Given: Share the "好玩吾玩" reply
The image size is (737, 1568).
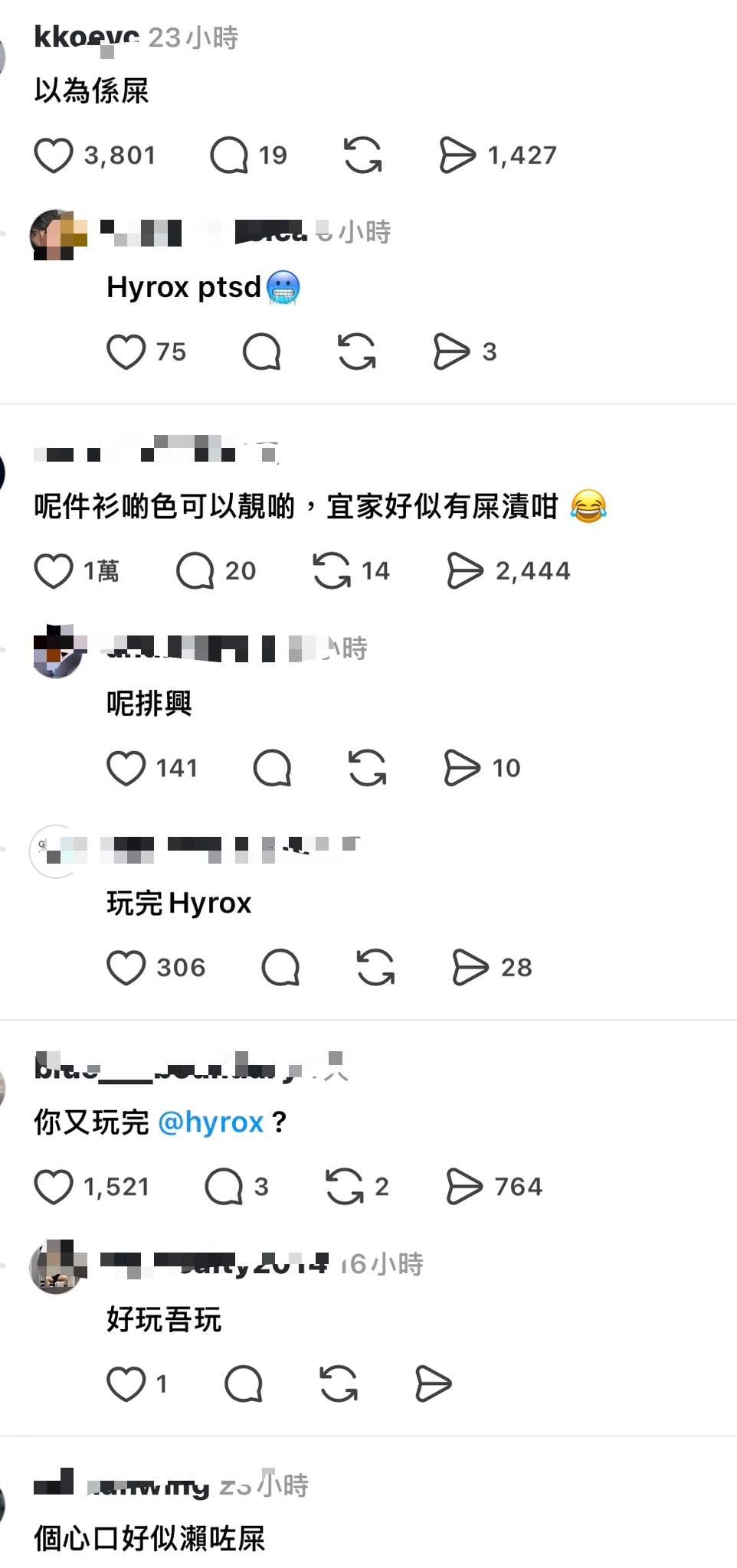Looking at the screenshot, I should tap(434, 1384).
